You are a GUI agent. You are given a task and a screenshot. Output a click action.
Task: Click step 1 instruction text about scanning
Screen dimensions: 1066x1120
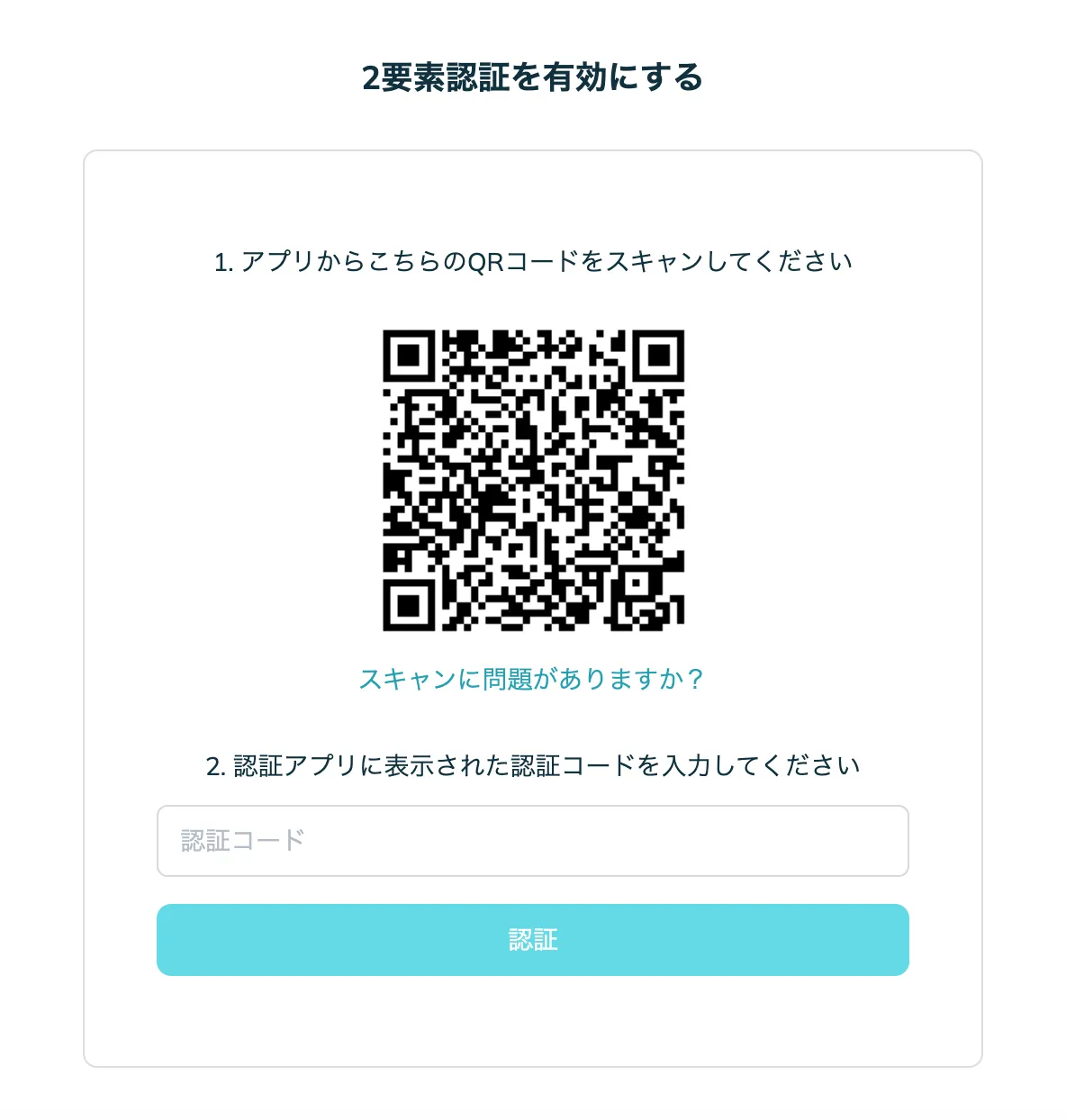click(x=533, y=261)
